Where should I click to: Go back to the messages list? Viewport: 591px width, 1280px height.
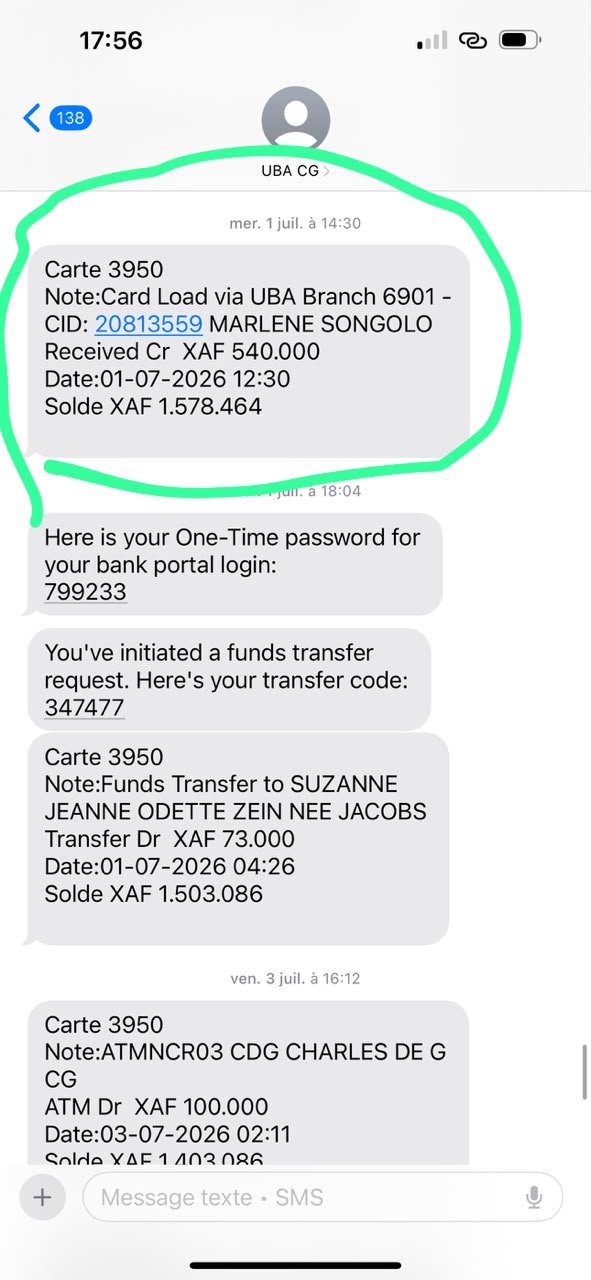coord(56,118)
